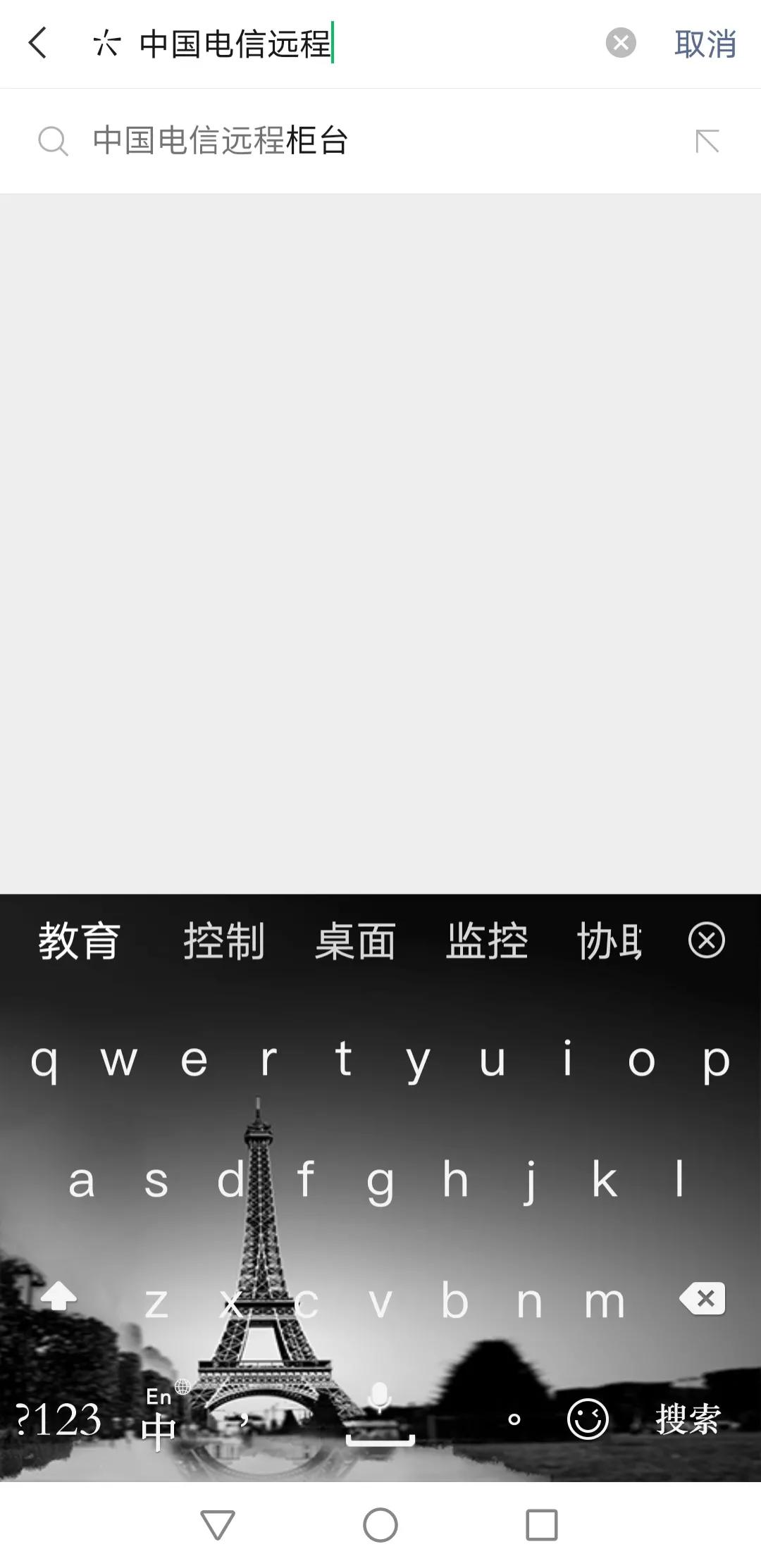The width and height of the screenshot is (761, 1568).
Task: Pick the keyboard candidate 桌面
Action: [355, 941]
